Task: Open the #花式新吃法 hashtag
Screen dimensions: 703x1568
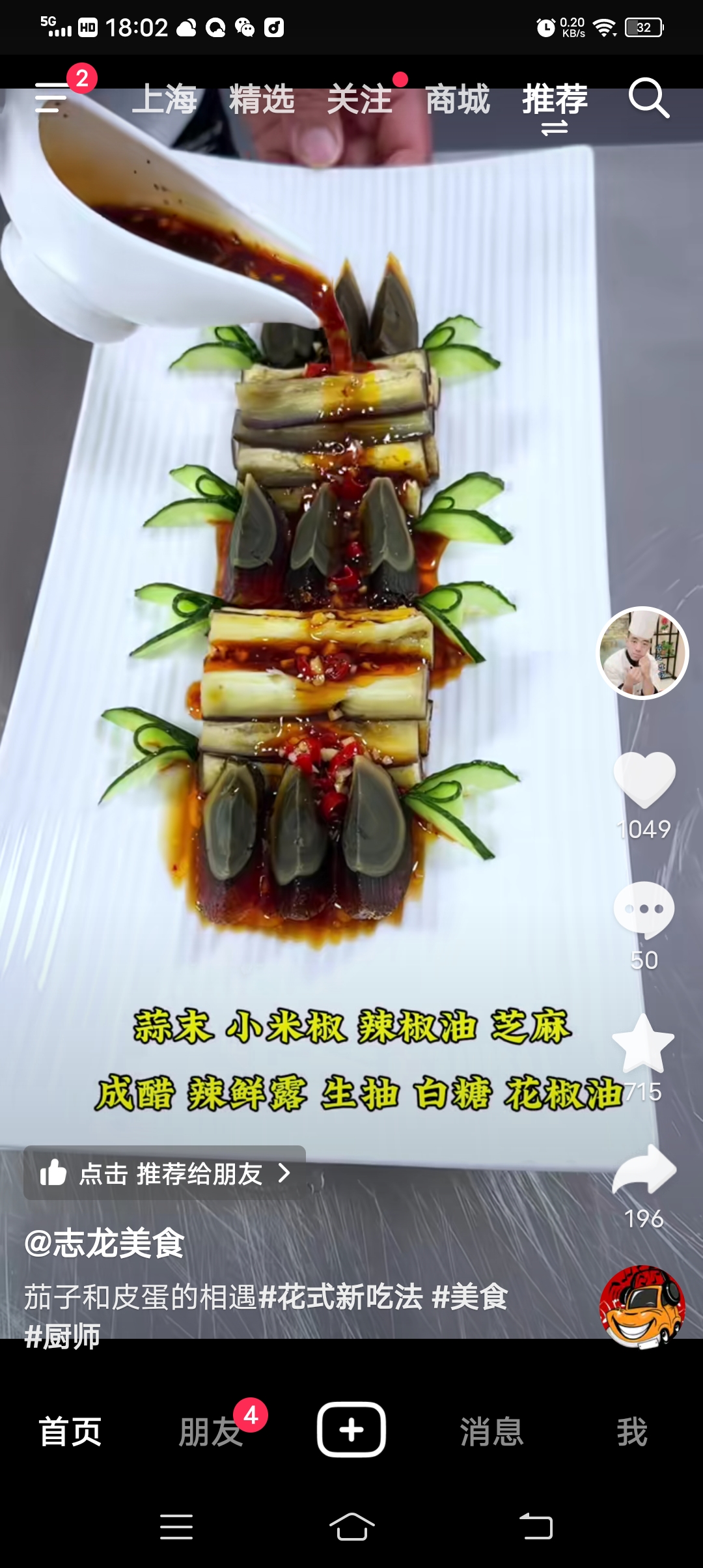Action: pos(340,1297)
